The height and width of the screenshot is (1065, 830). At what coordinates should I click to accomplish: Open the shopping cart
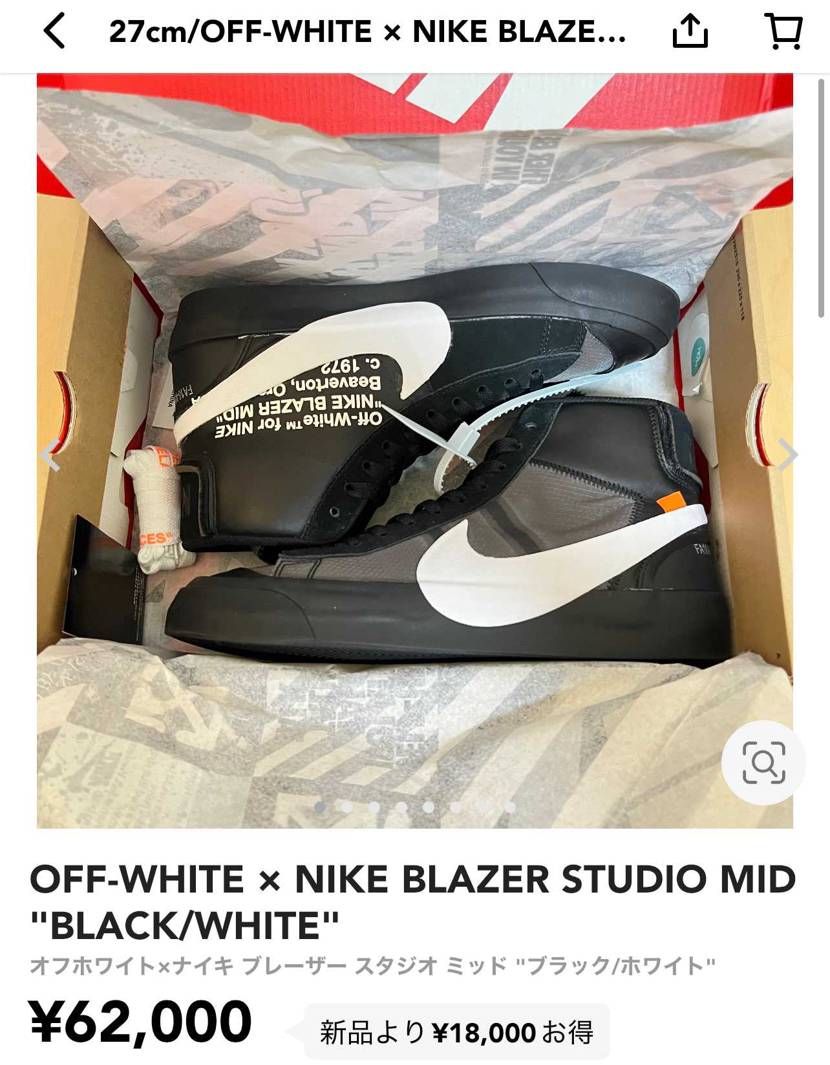click(x=783, y=32)
